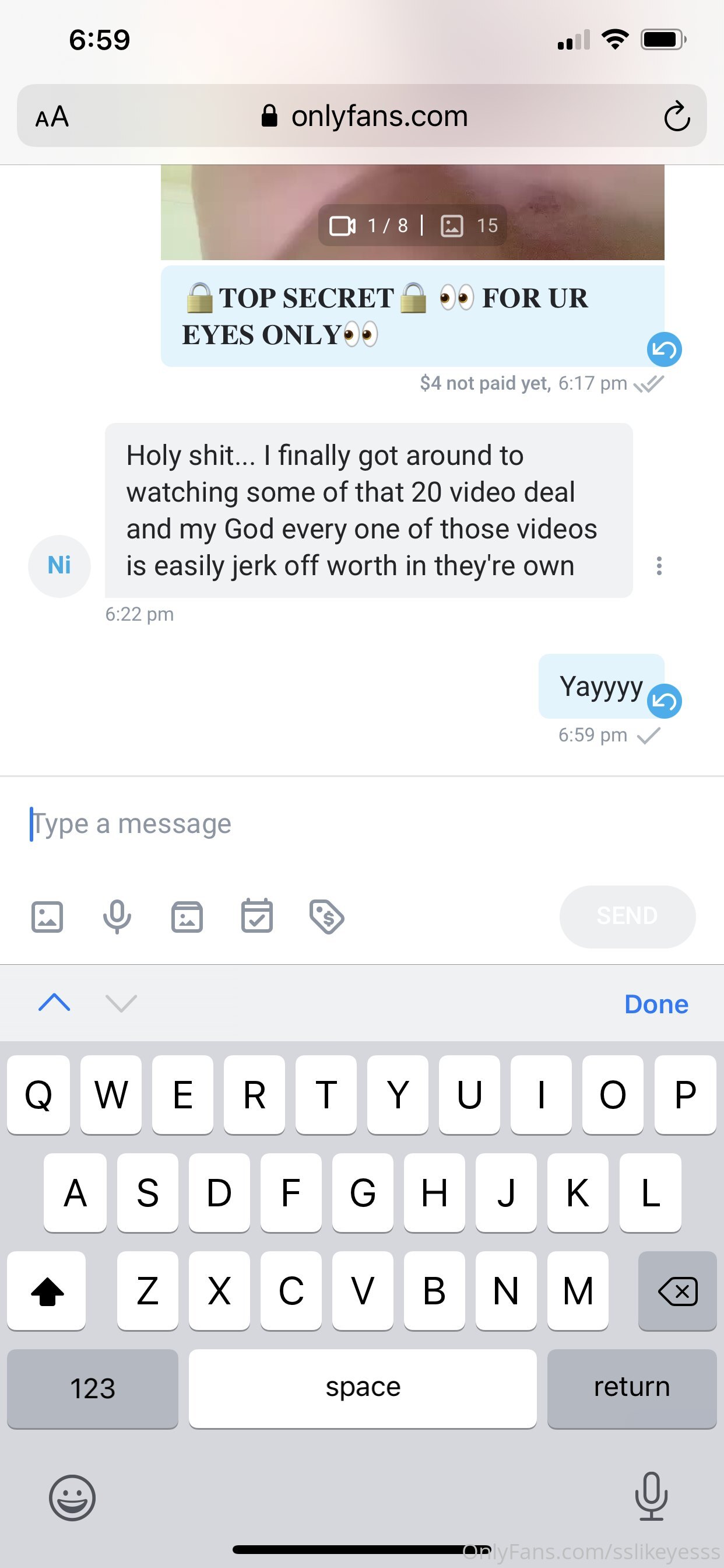Open the three-dot menu beside Ni's message
This screenshot has height=1568, width=724.
(659, 566)
